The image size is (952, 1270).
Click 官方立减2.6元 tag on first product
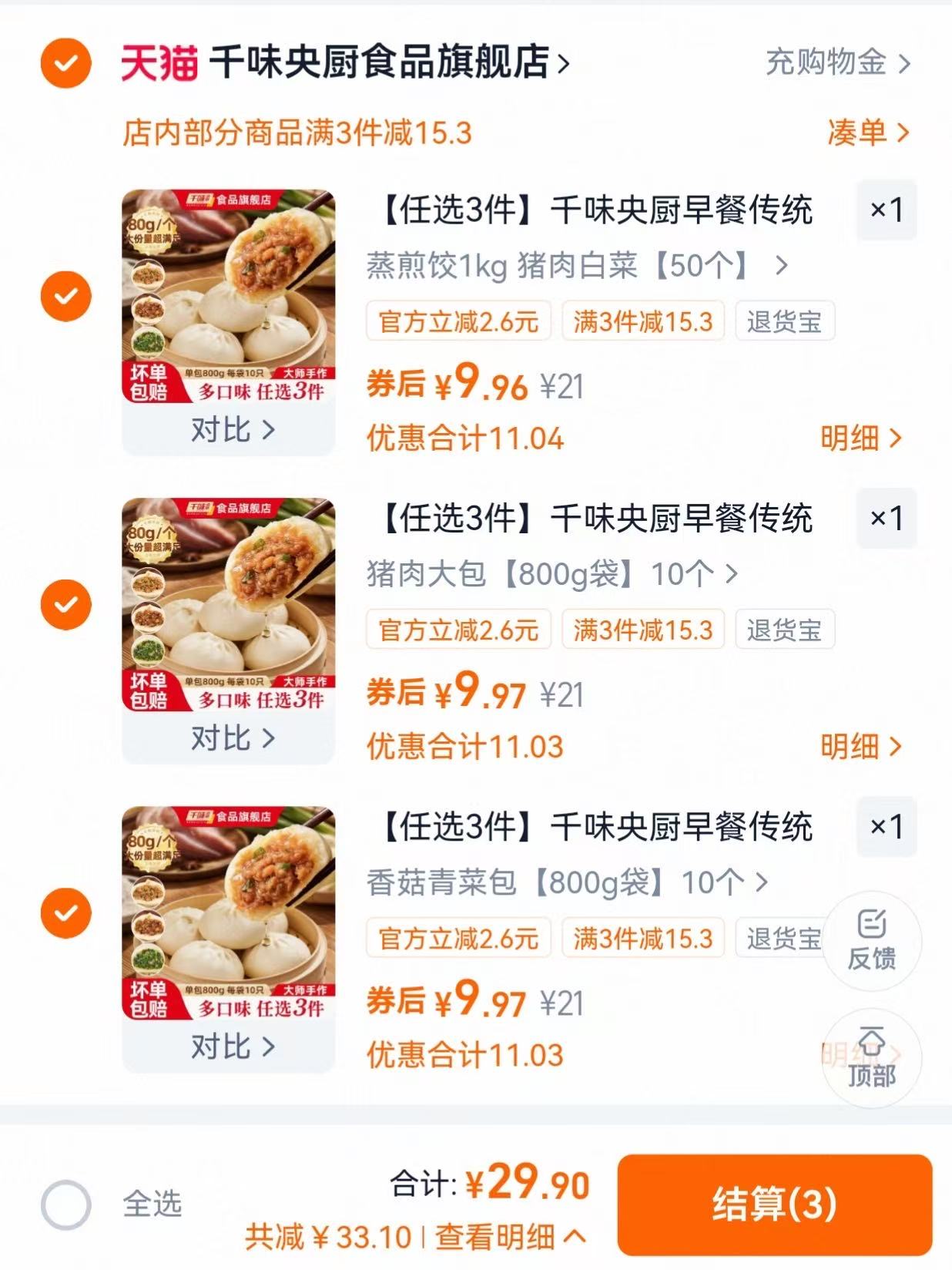[x=458, y=321]
